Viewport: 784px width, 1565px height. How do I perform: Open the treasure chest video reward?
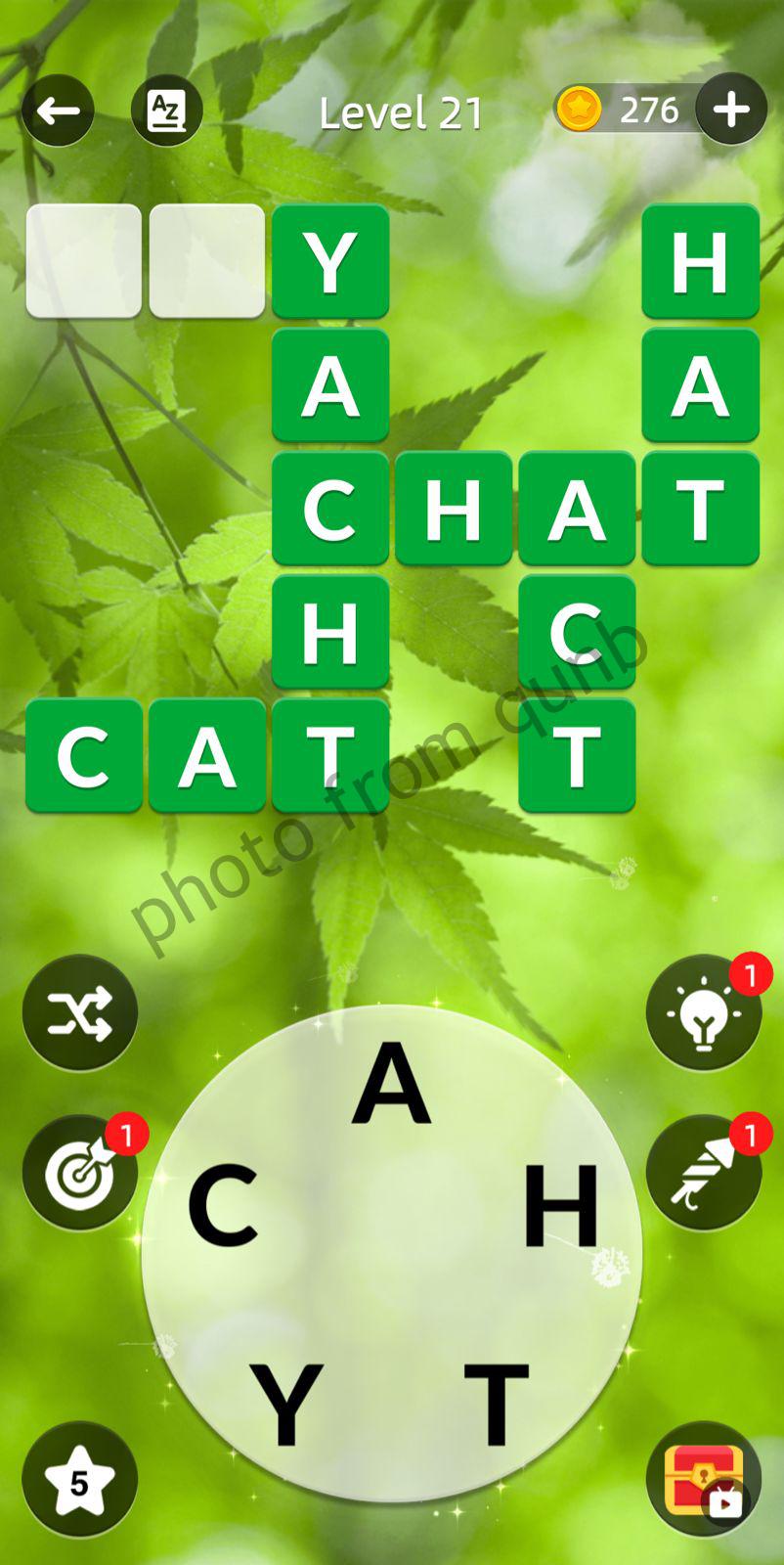pyautogui.click(x=703, y=1481)
